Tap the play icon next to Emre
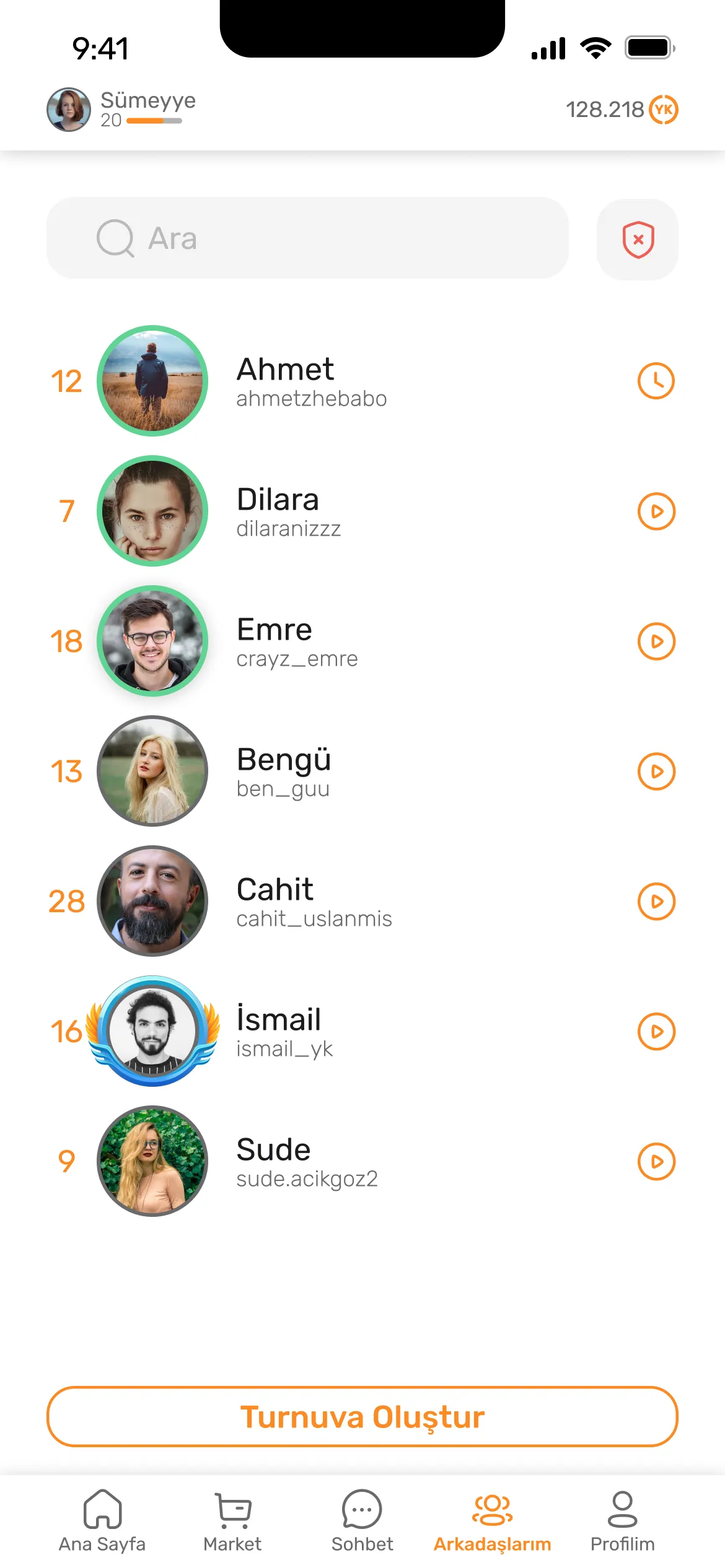The height and width of the screenshot is (1568, 725). pyautogui.click(x=656, y=642)
